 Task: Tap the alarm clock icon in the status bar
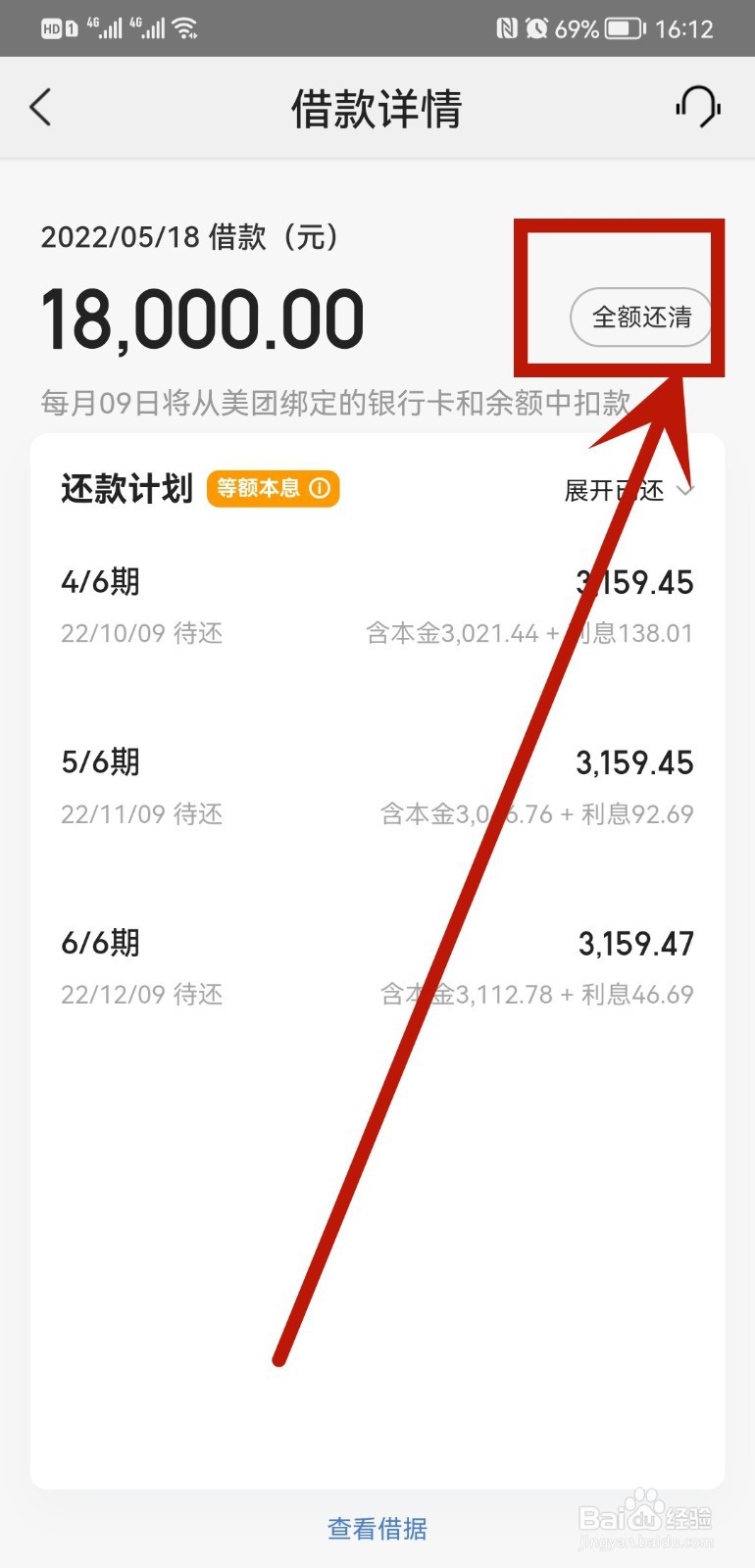pos(535,27)
